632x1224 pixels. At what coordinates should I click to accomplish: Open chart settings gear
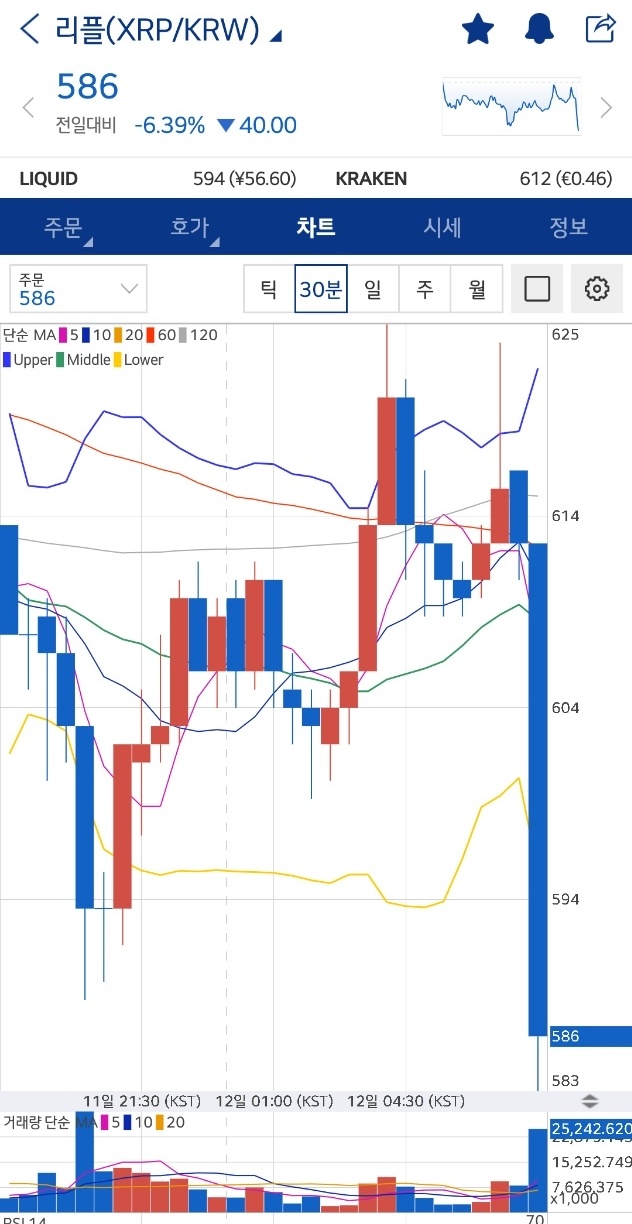click(x=597, y=289)
